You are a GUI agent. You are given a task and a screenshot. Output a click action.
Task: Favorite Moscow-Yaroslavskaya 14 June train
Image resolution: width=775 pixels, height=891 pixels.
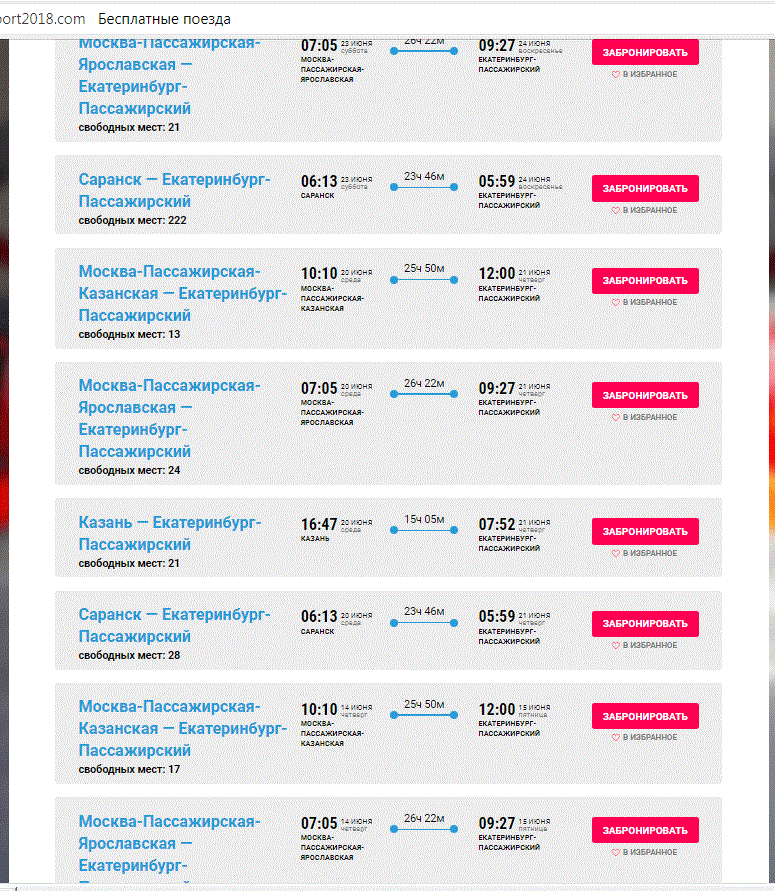pyautogui.click(x=645, y=852)
